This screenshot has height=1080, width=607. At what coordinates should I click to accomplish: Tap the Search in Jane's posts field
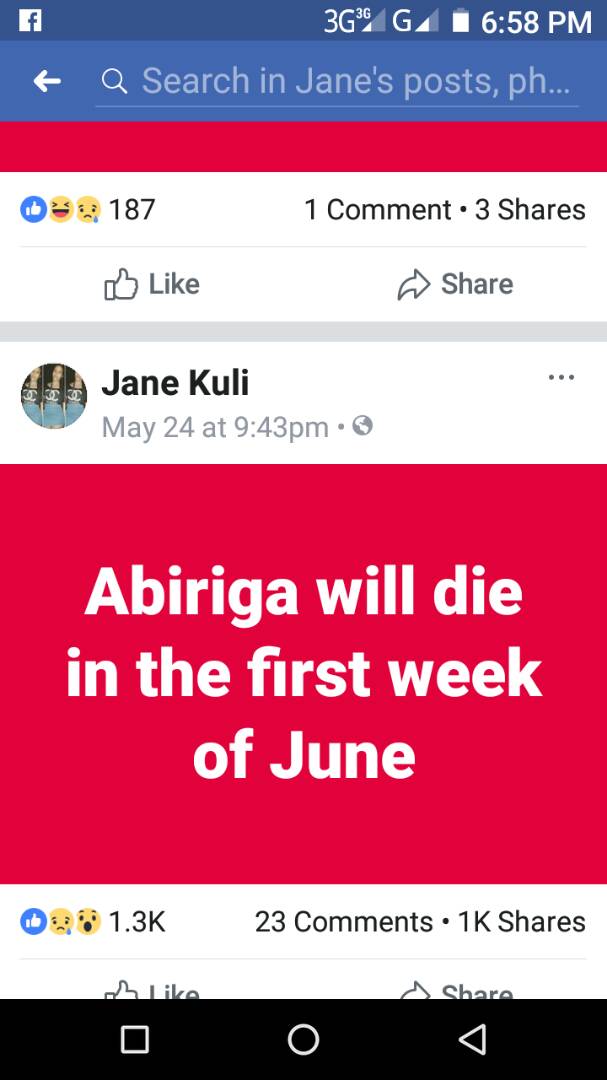click(340, 81)
